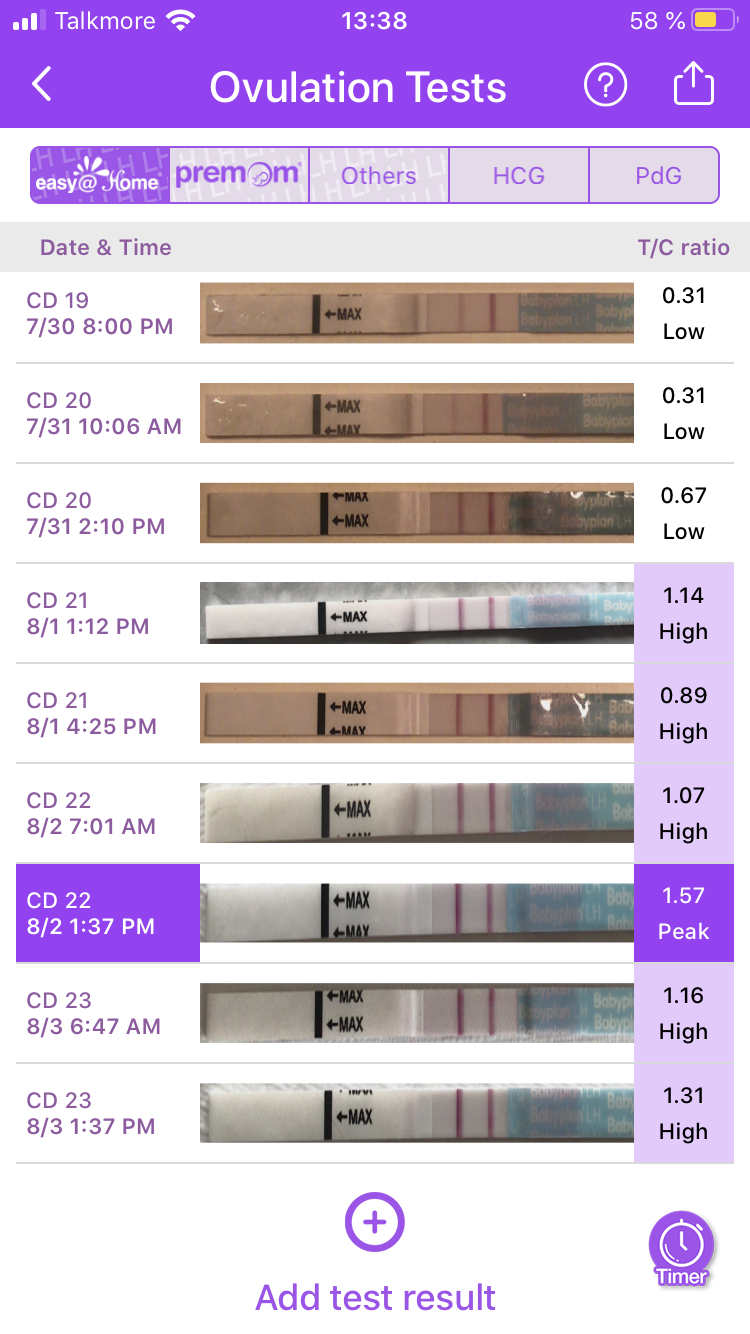View the 8/1 1:12 PM test result
Viewport: 750px width, 1334px height.
374,613
